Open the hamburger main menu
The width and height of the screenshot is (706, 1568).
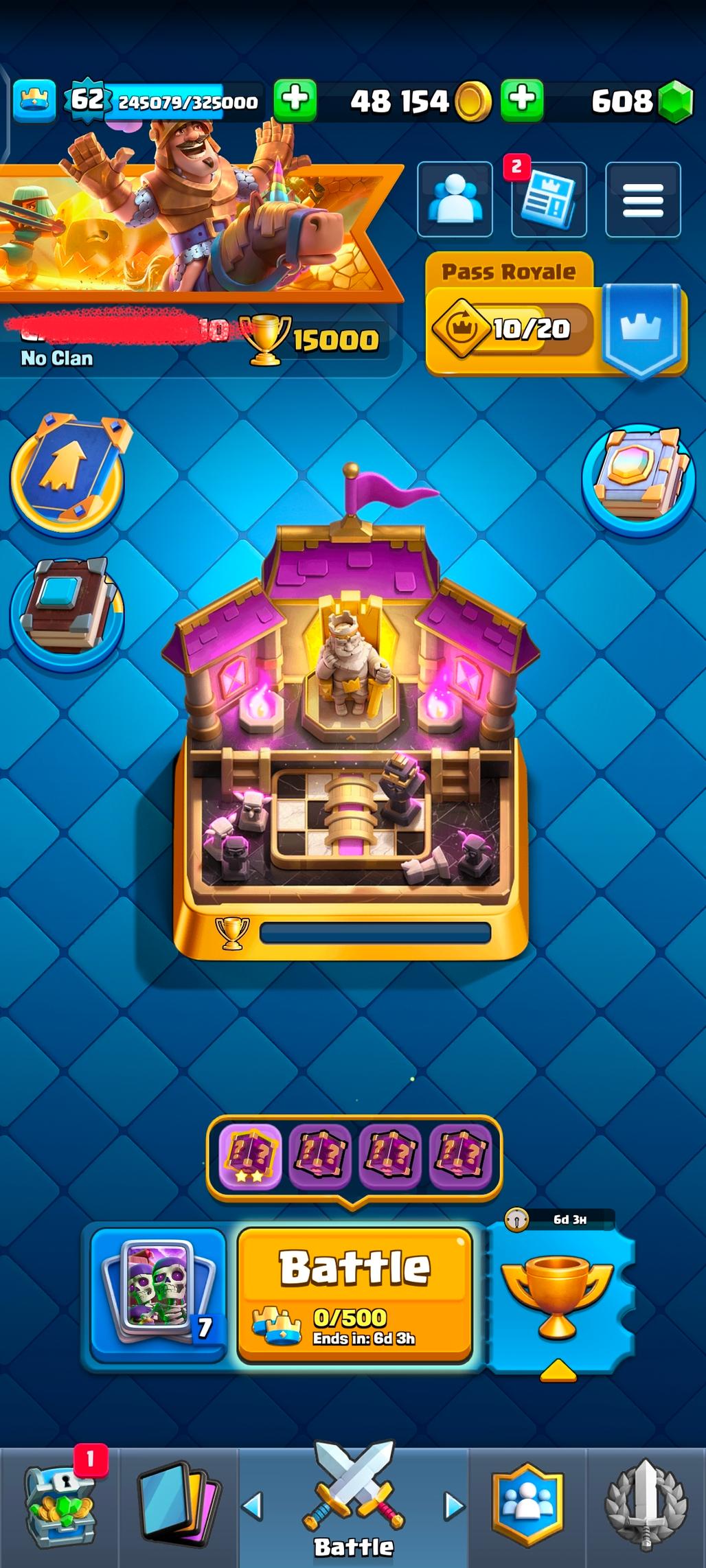pos(643,199)
